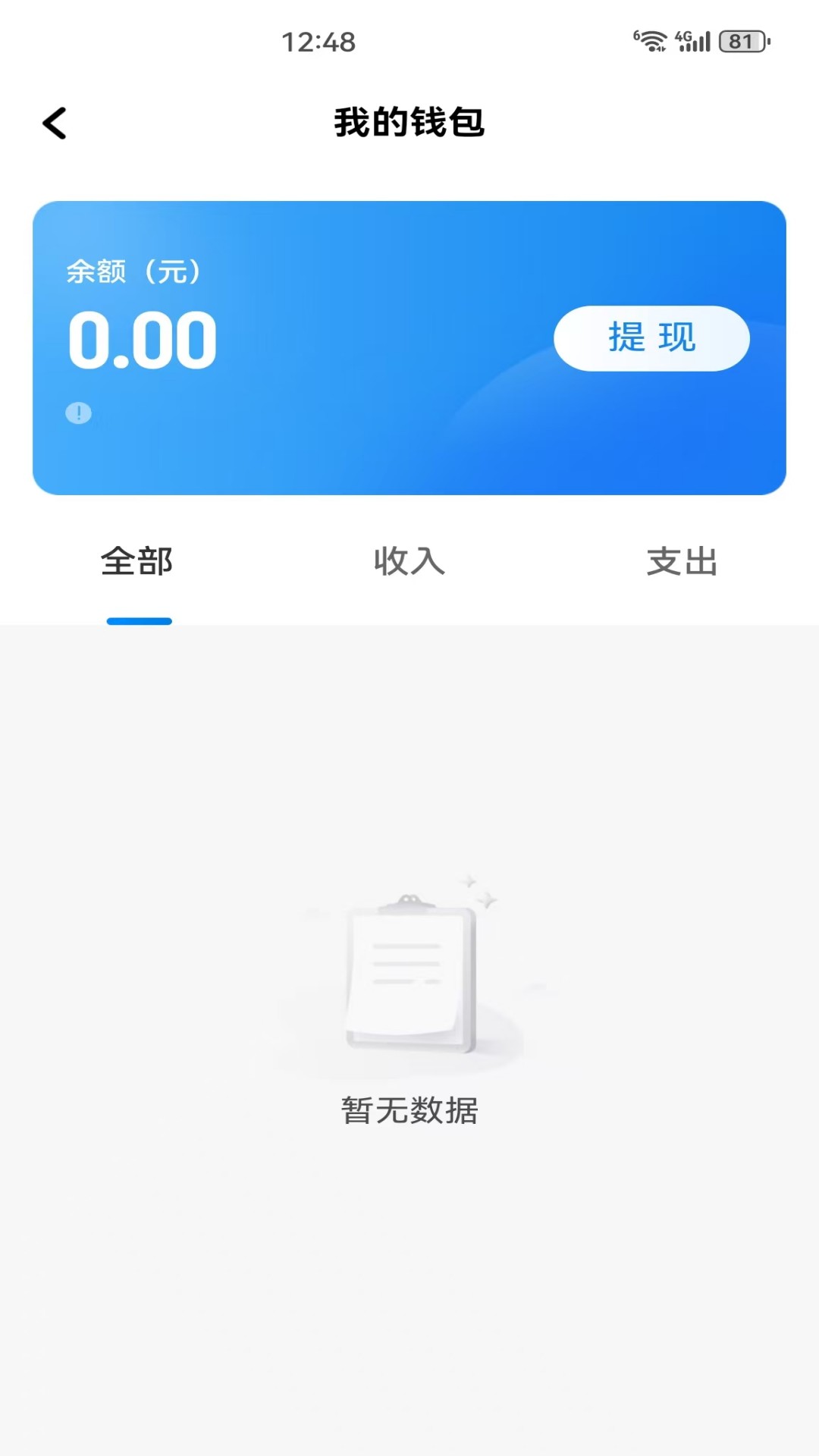
Task: Click the back arrow to return
Action: point(55,123)
